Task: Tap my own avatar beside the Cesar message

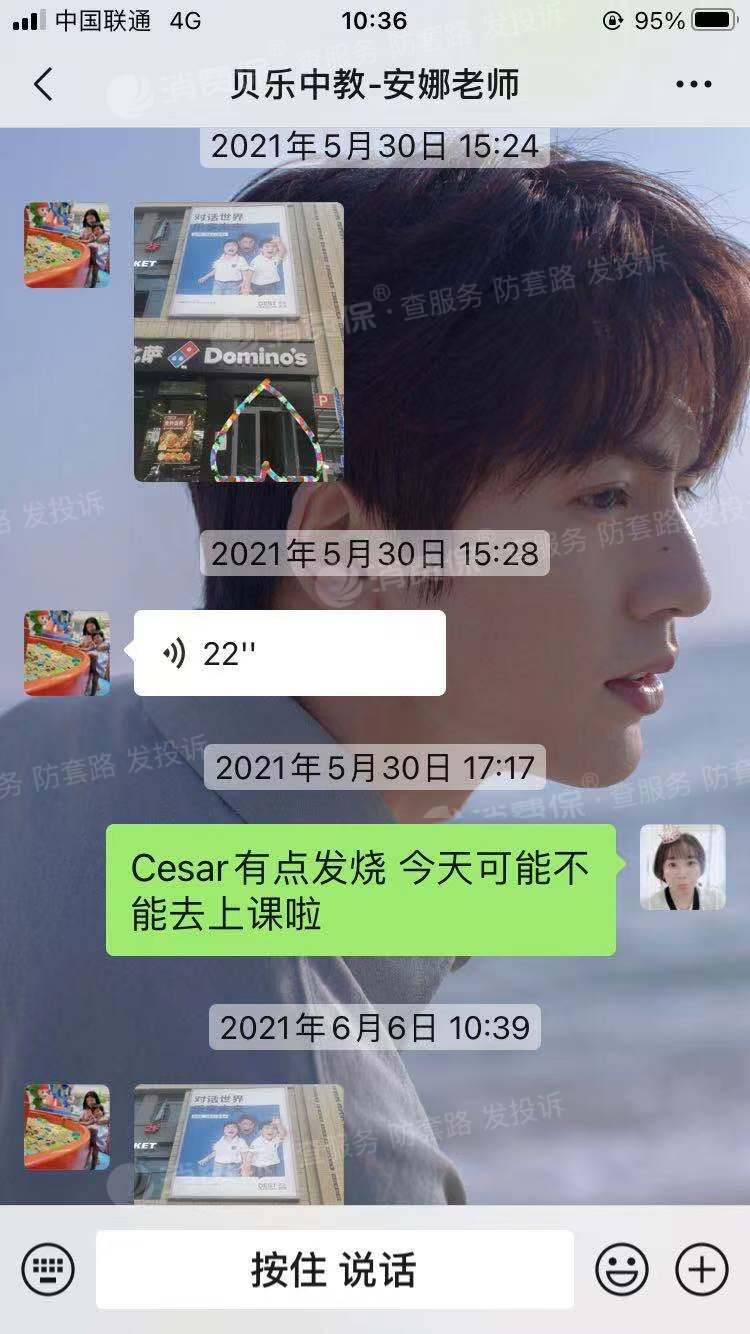Action: click(682, 867)
